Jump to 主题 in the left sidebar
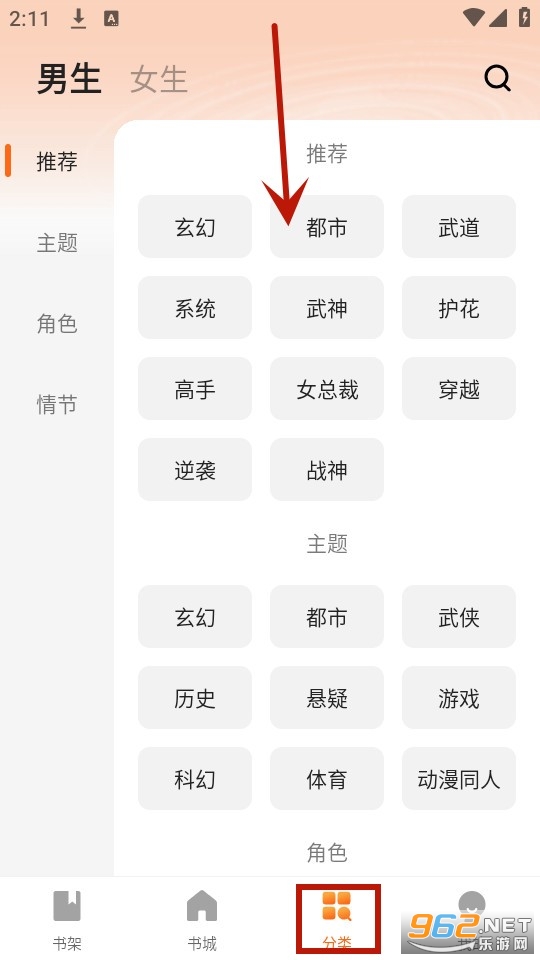 pyautogui.click(x=57, y=243)
